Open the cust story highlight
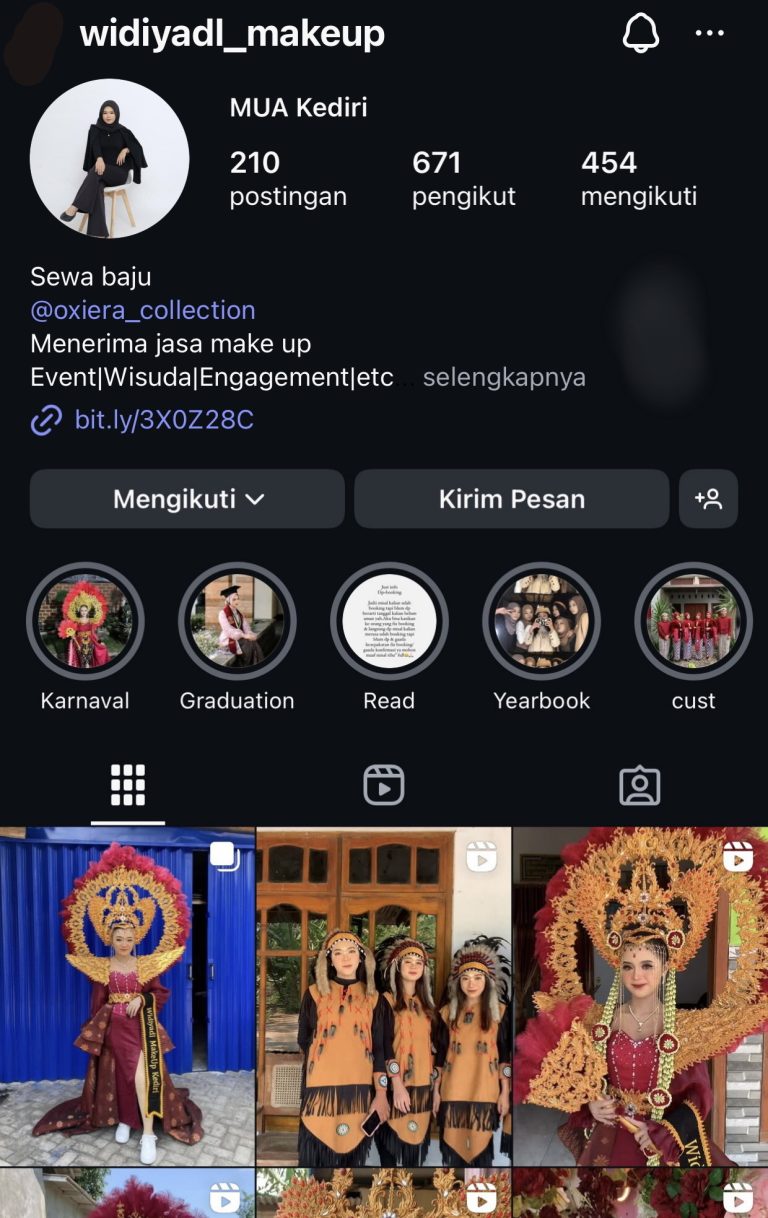768x1218 pixels. (x=693, y=622)
